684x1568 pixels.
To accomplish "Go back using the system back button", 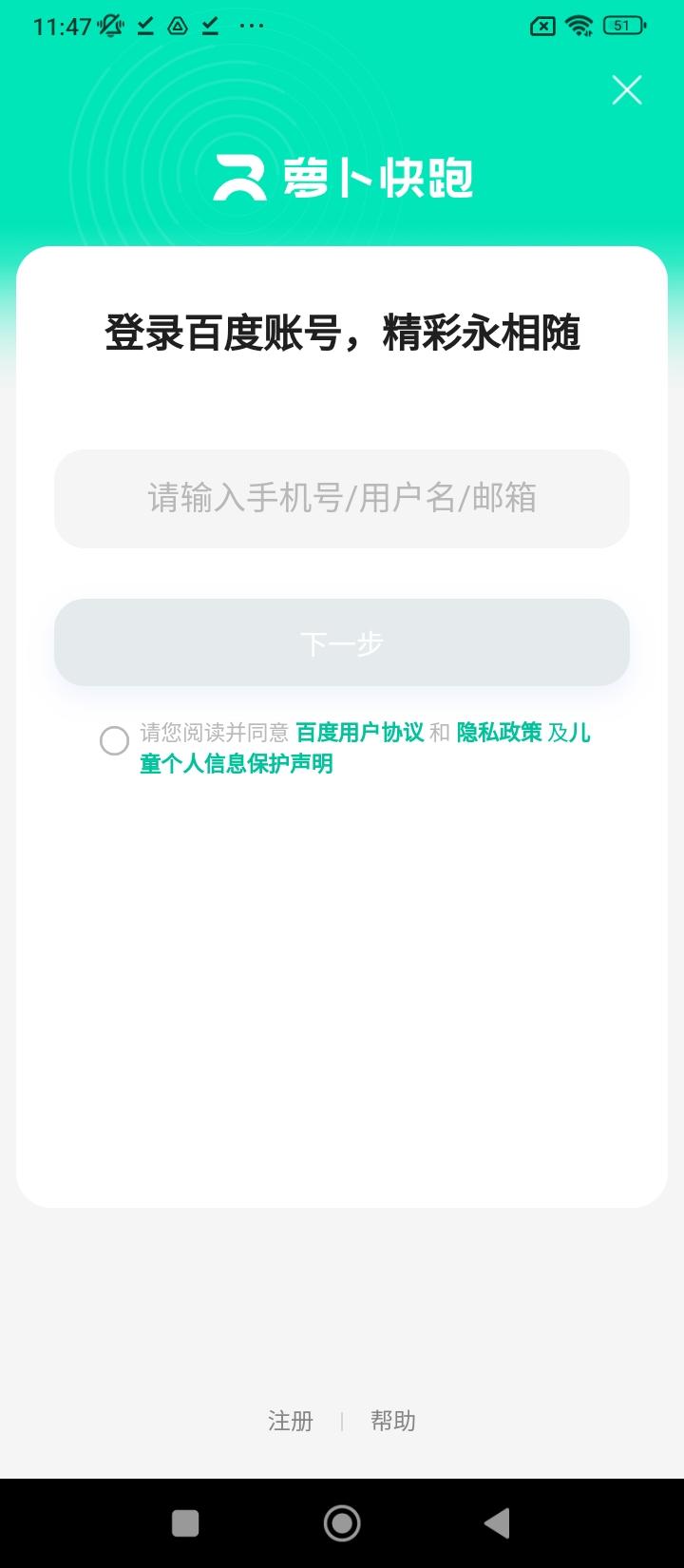I will 497,1522.
